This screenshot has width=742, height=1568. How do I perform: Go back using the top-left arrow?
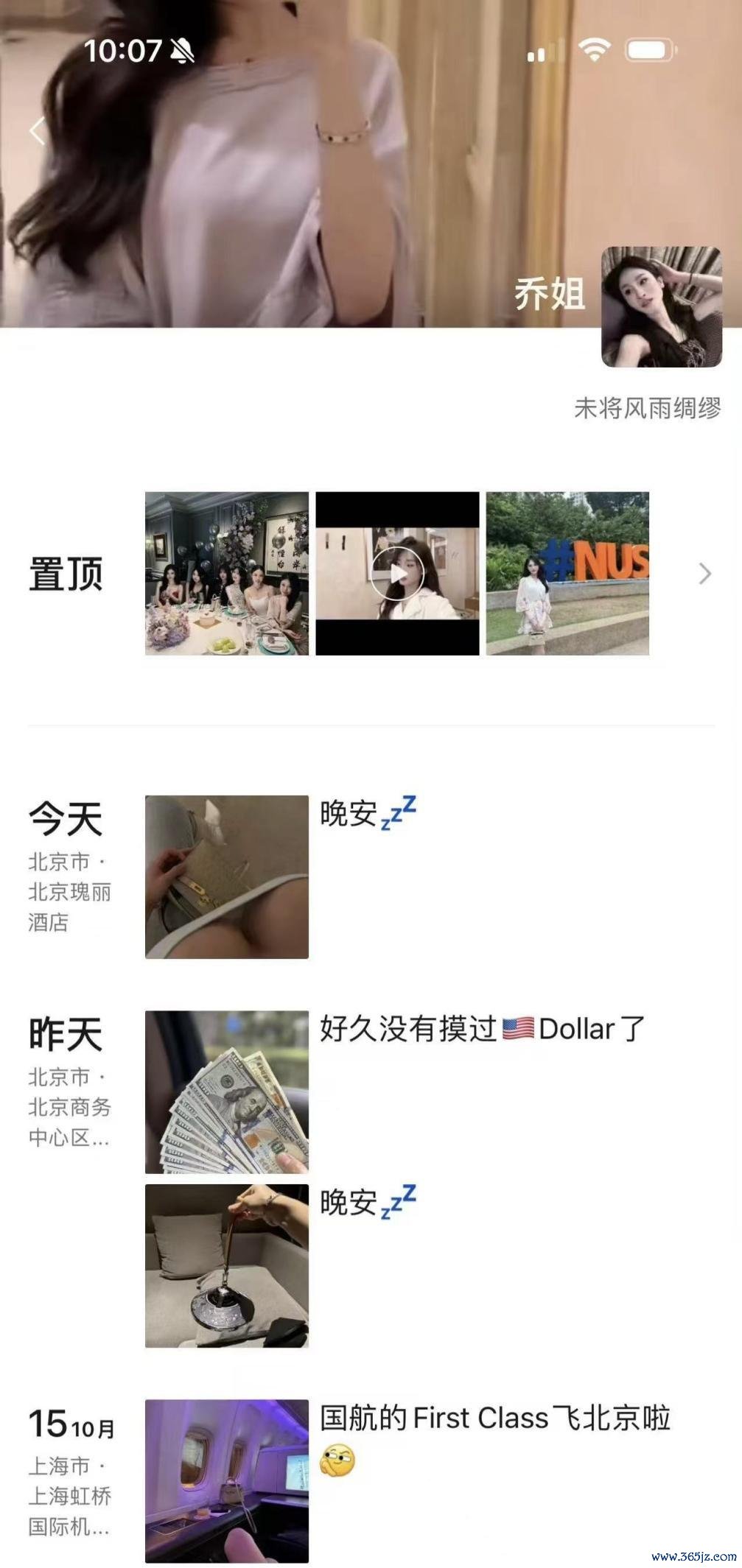click(x=38, y=131)
